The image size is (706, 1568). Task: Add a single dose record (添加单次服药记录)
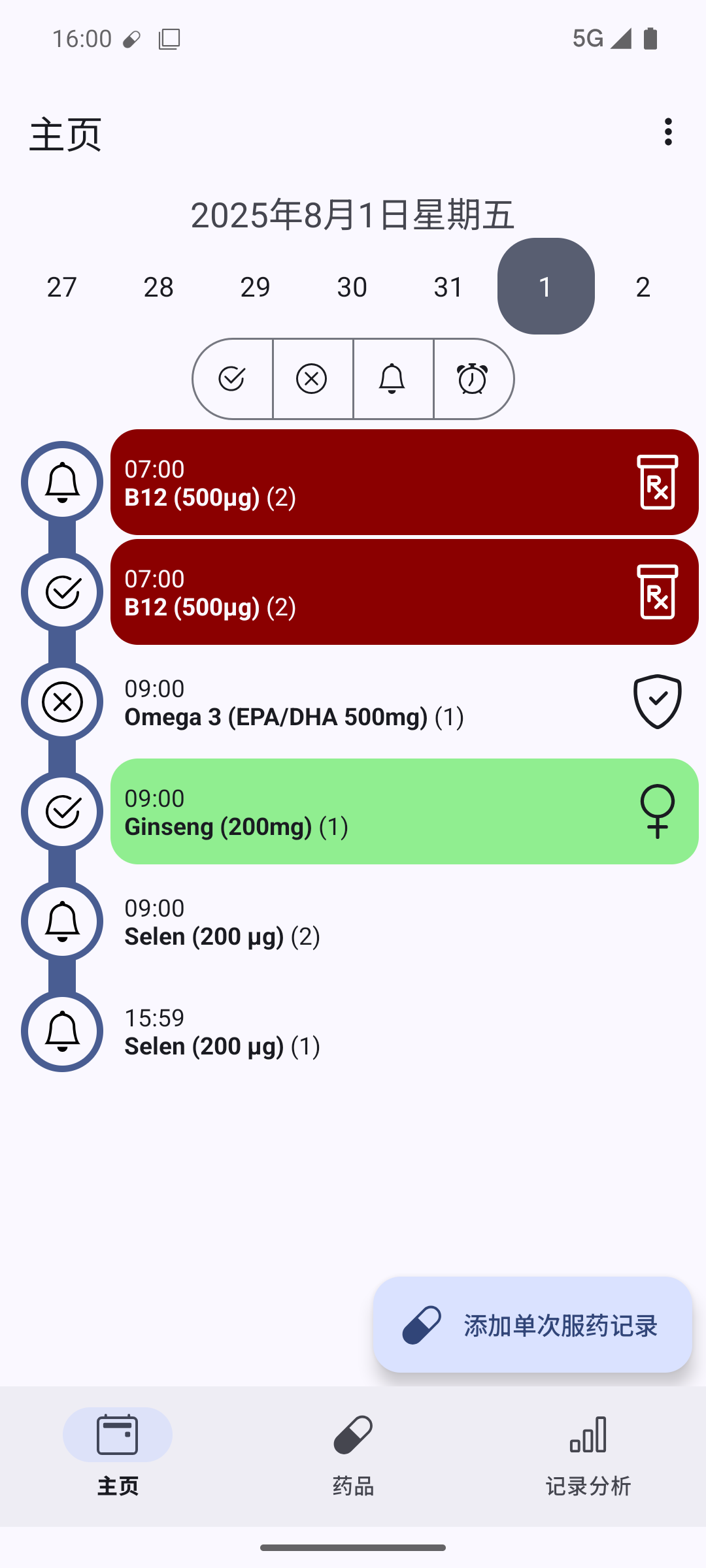[533, 1325]
